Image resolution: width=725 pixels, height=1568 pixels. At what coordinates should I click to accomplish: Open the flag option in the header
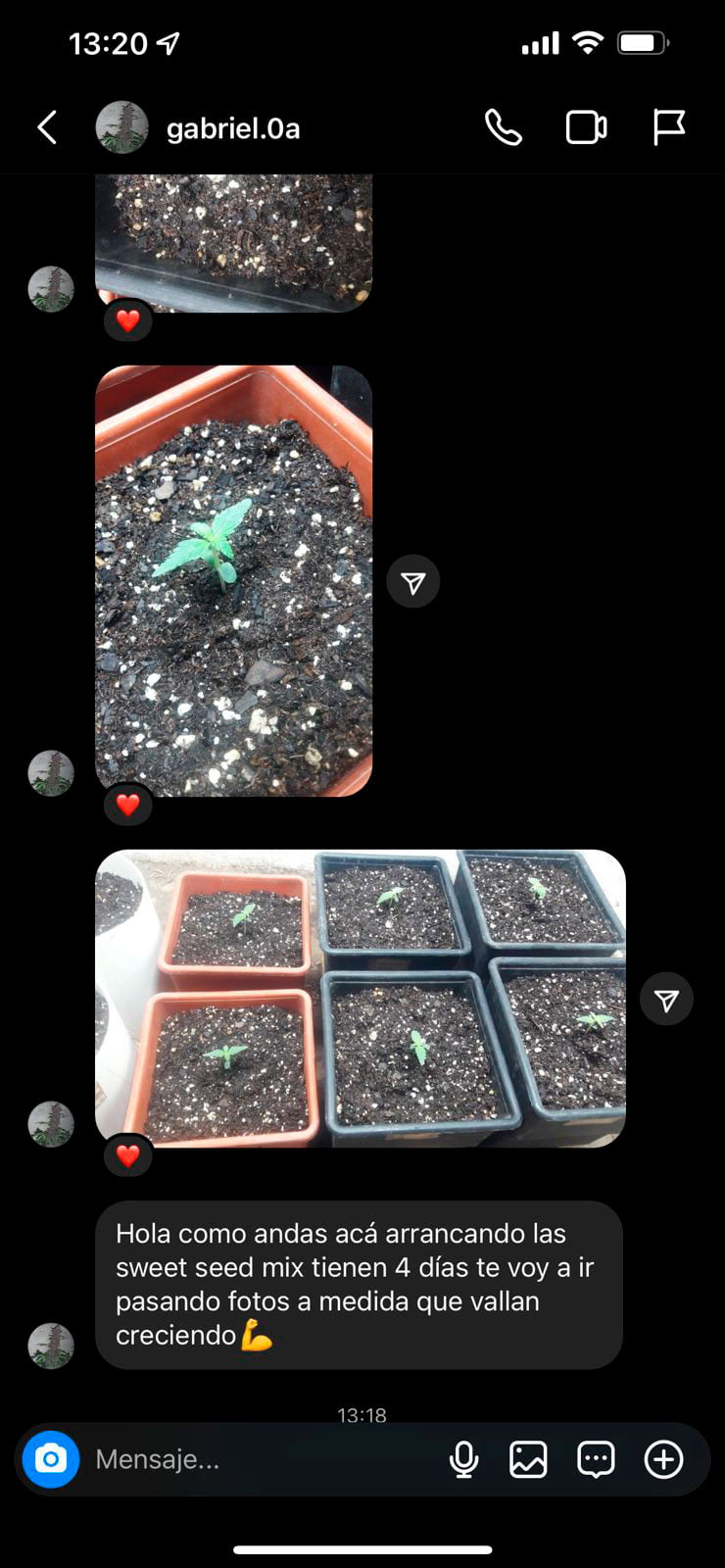[x=668, y=127]
